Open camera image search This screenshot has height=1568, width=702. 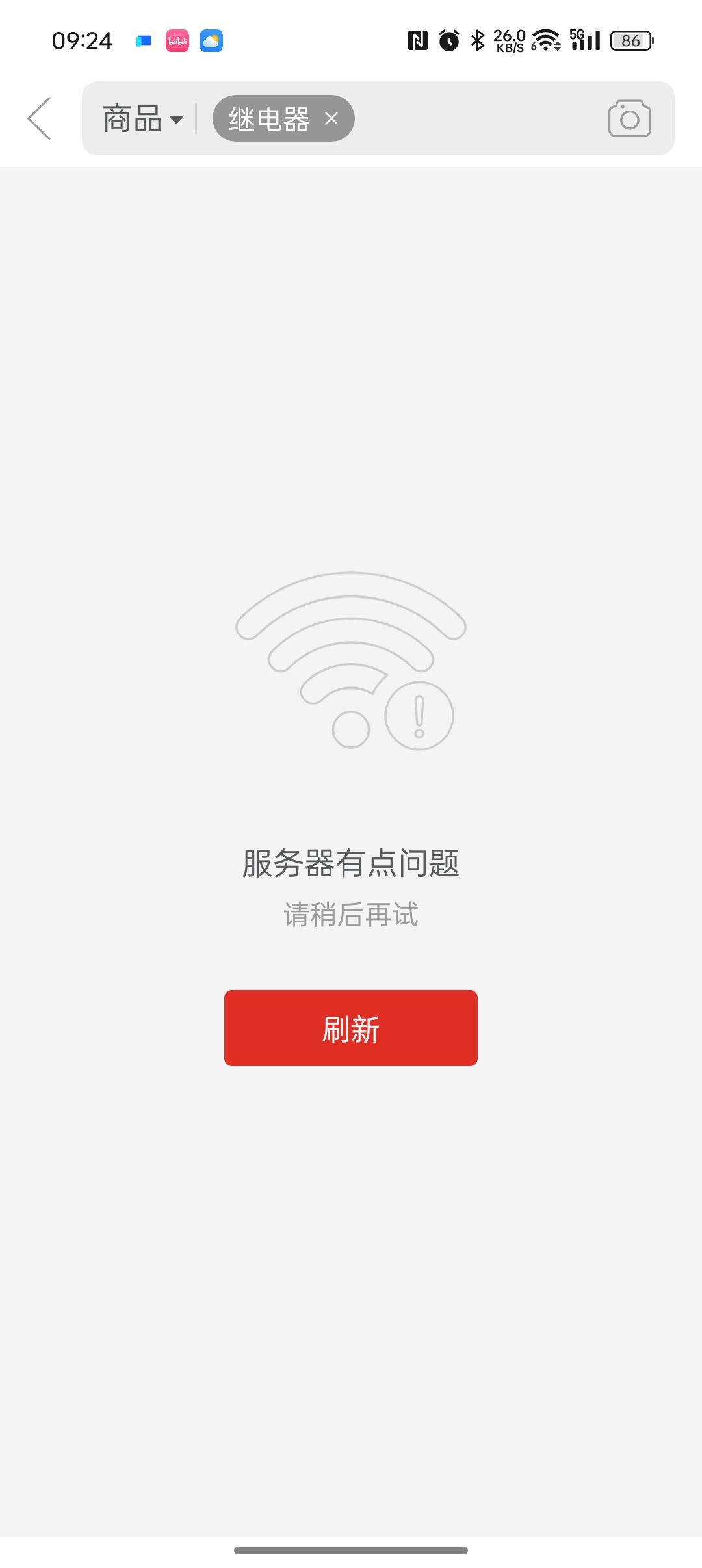coord(629,118)
